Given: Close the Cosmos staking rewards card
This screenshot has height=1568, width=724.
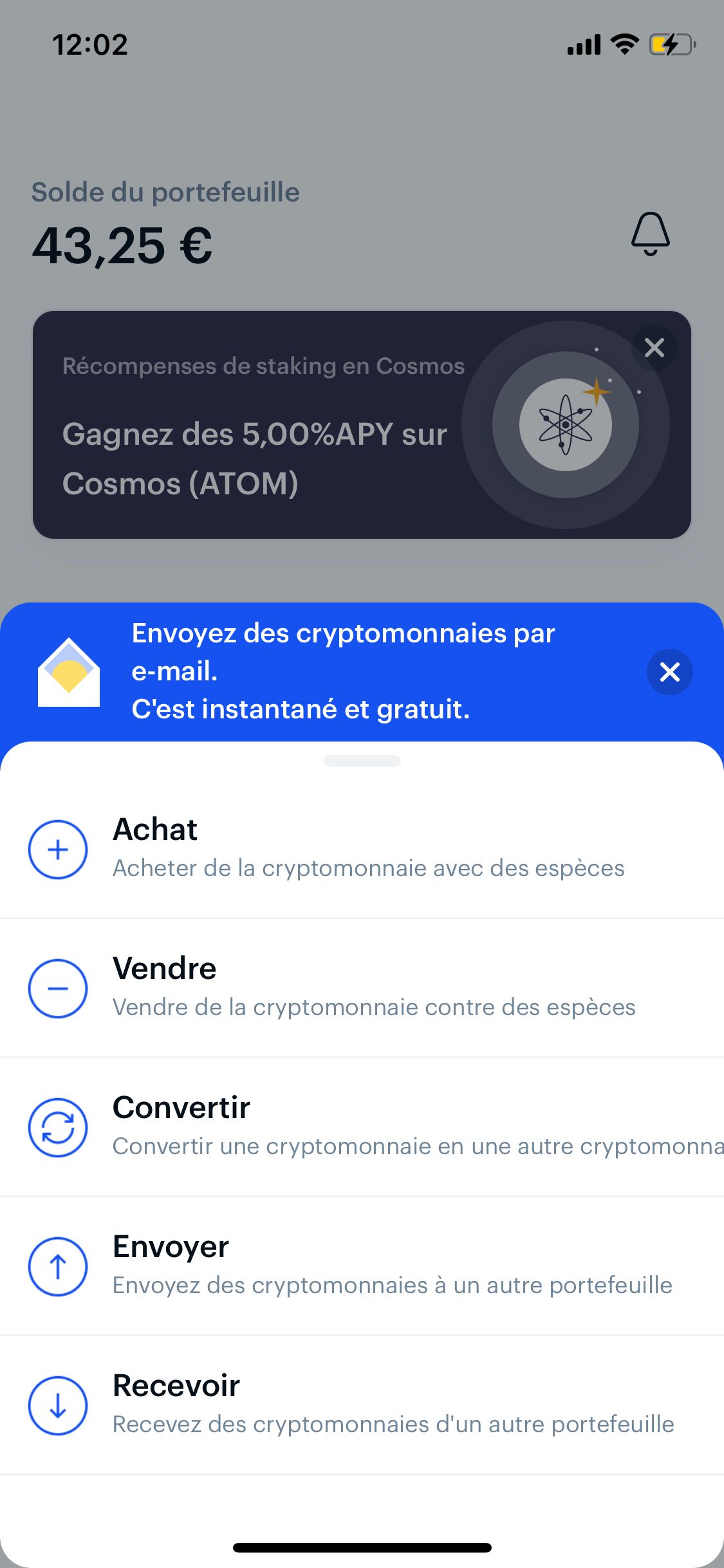Looking at the screenshot, I should tap(654, 348).
